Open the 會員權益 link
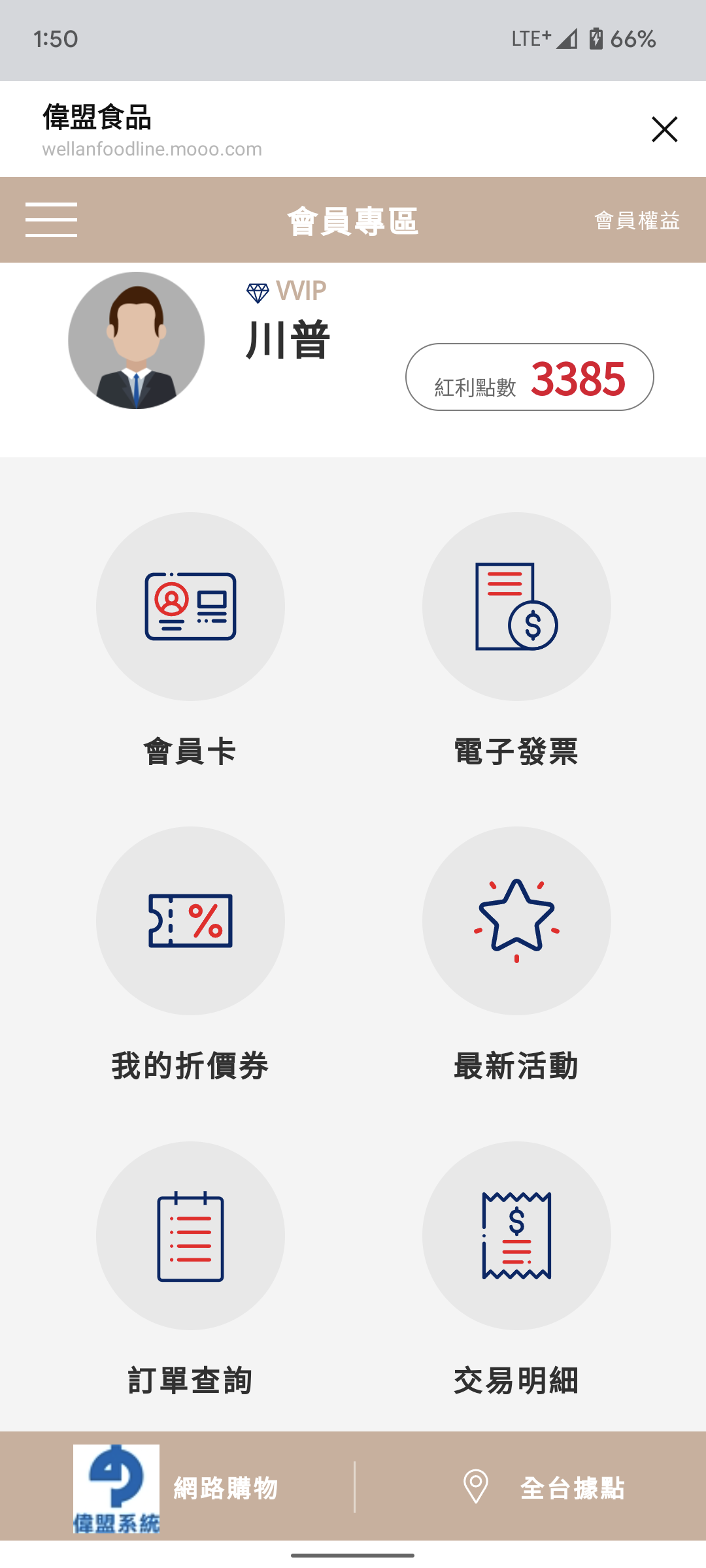Screen dimensions: 706x1568 tap(637, 220)
